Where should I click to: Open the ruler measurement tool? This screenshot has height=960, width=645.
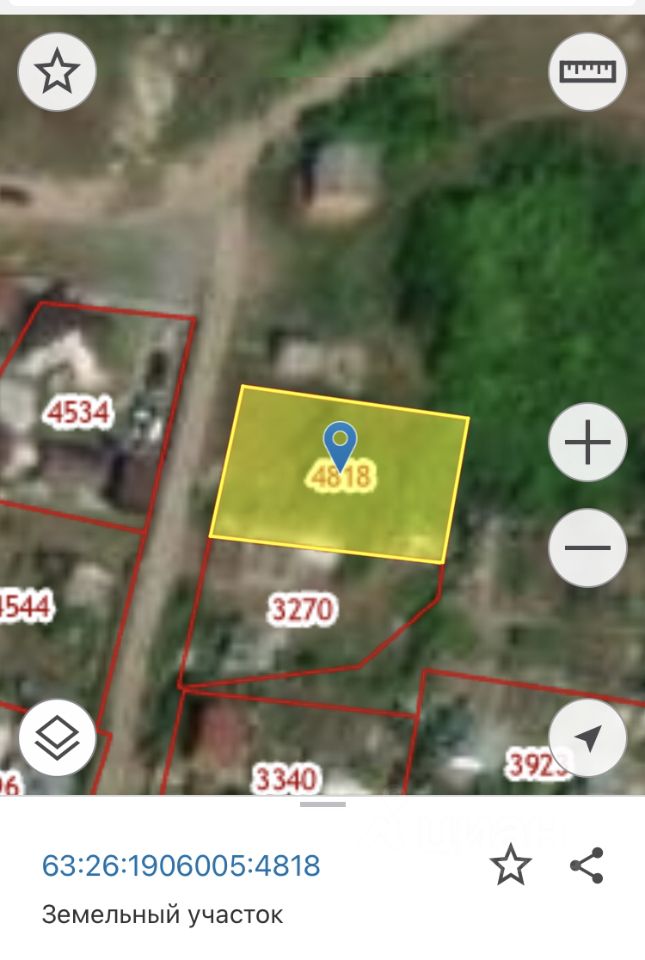(588, 71)
